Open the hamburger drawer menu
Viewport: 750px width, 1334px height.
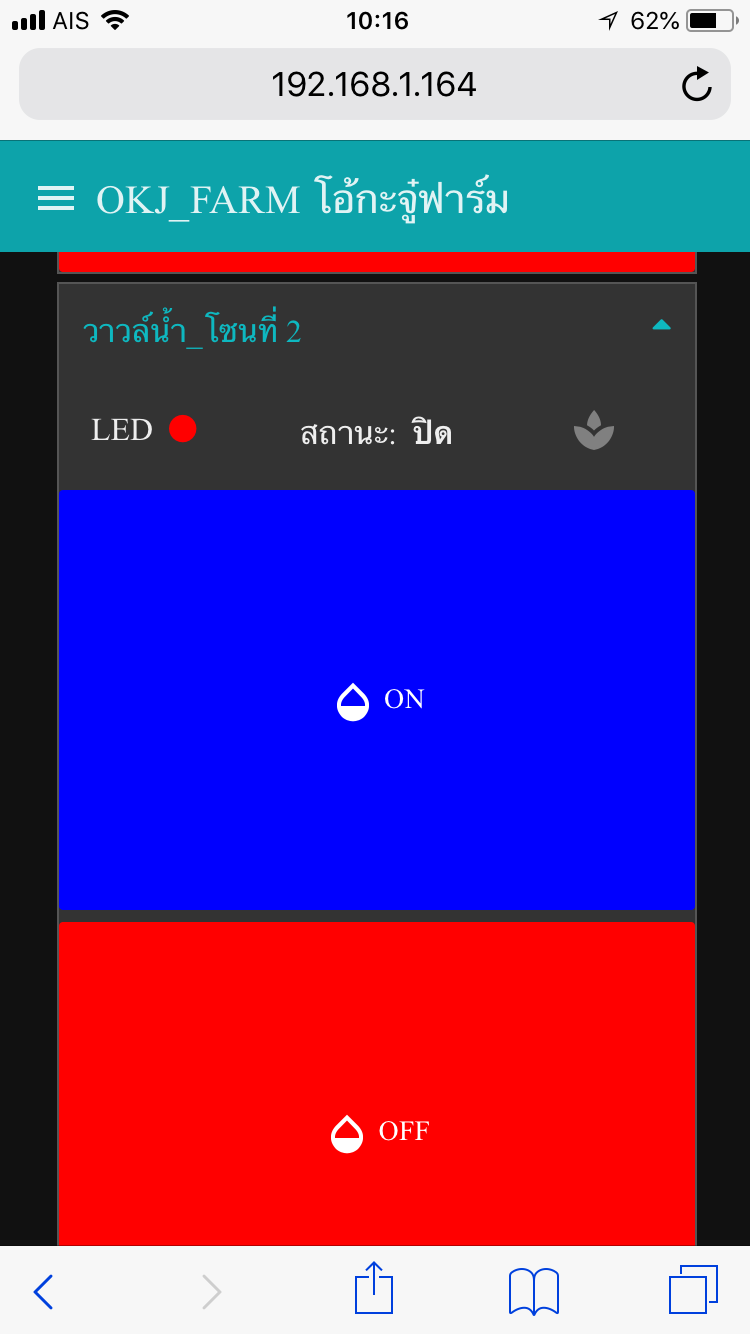click(56, 199)
